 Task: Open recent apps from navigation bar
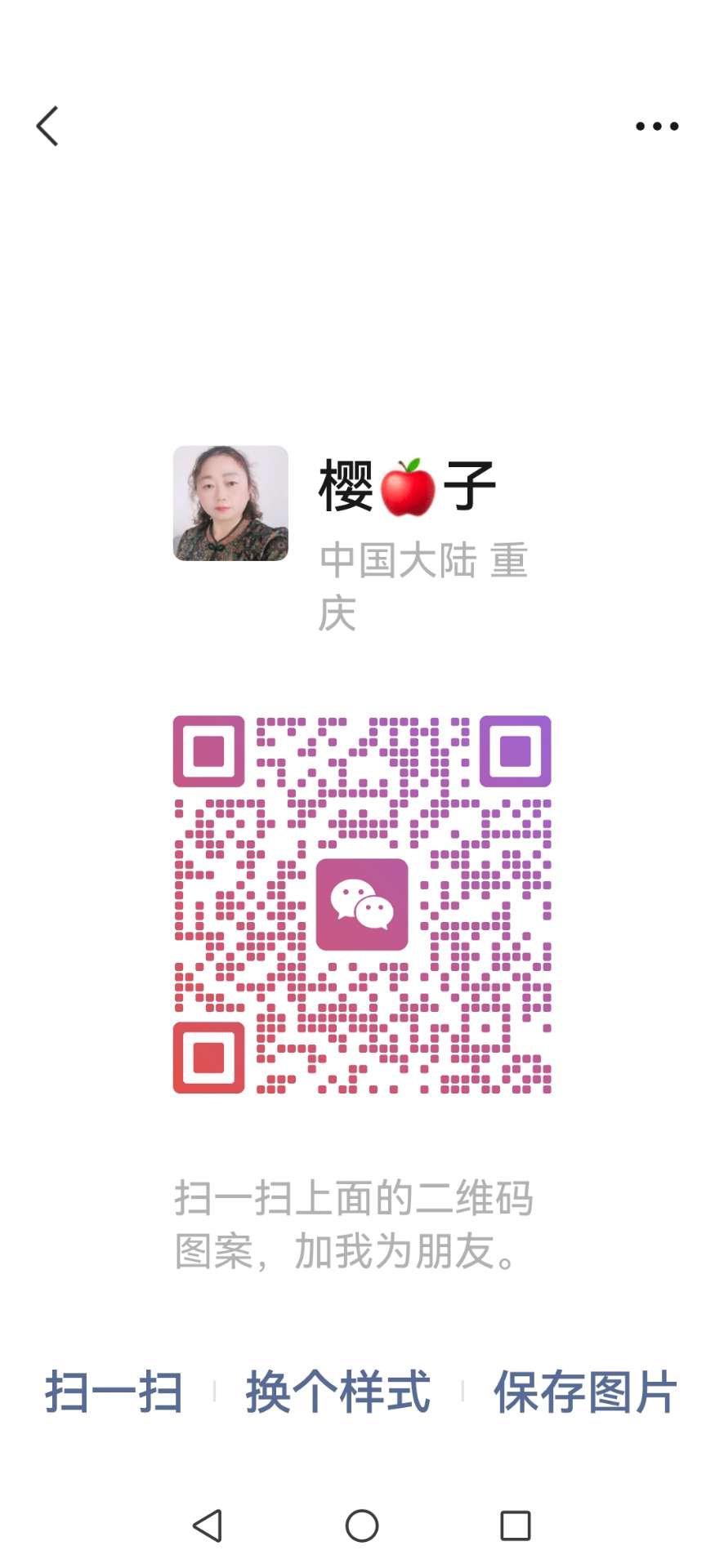[515, 1525]
